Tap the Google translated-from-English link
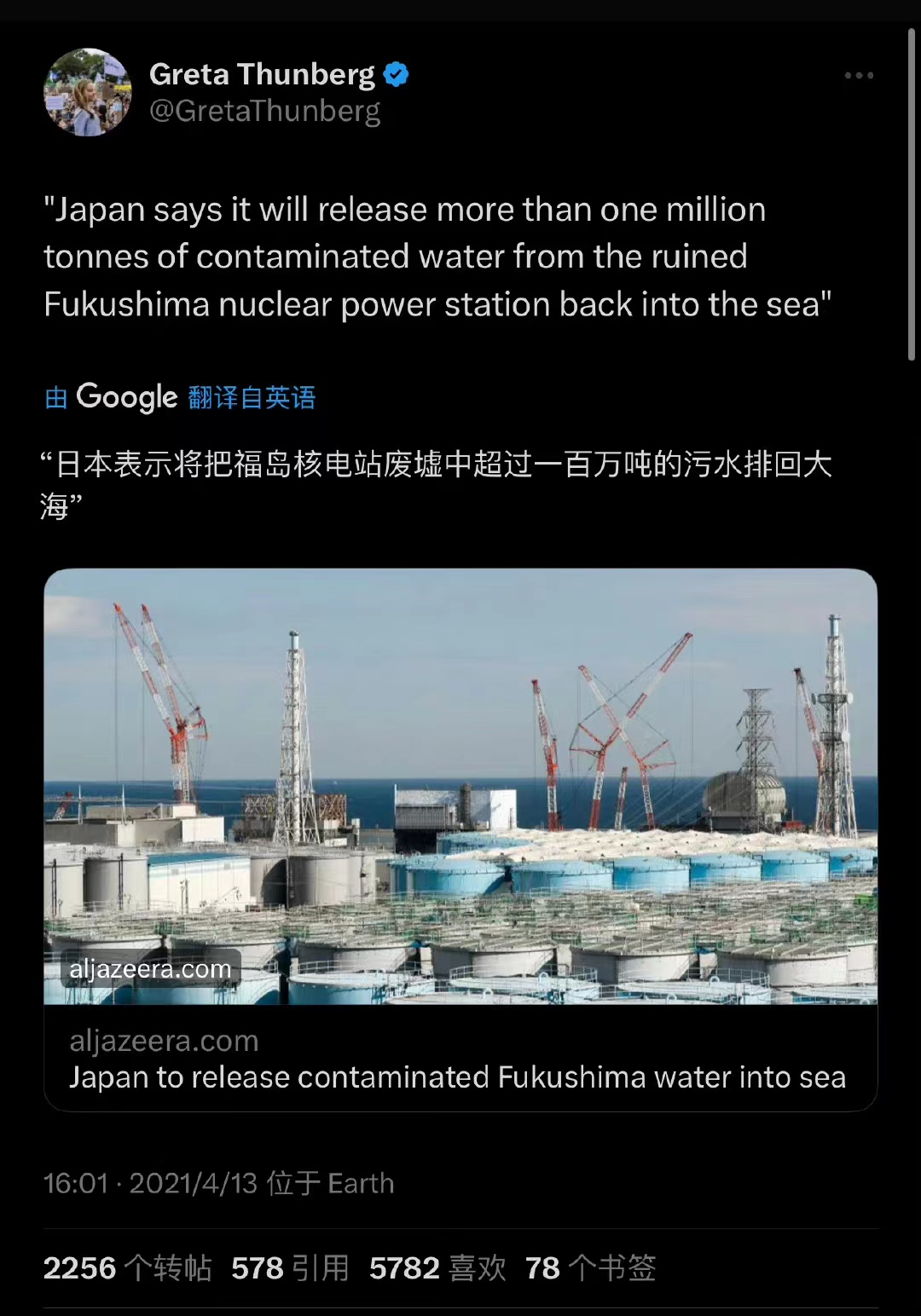Viewport: 921px width, 1316px height. pos(180,397)
